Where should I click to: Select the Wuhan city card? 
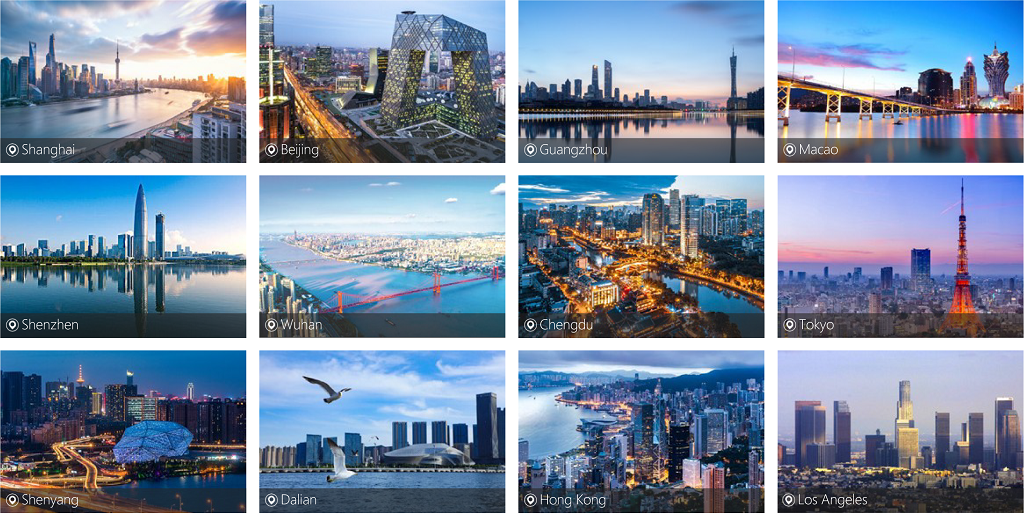[381, 256]
